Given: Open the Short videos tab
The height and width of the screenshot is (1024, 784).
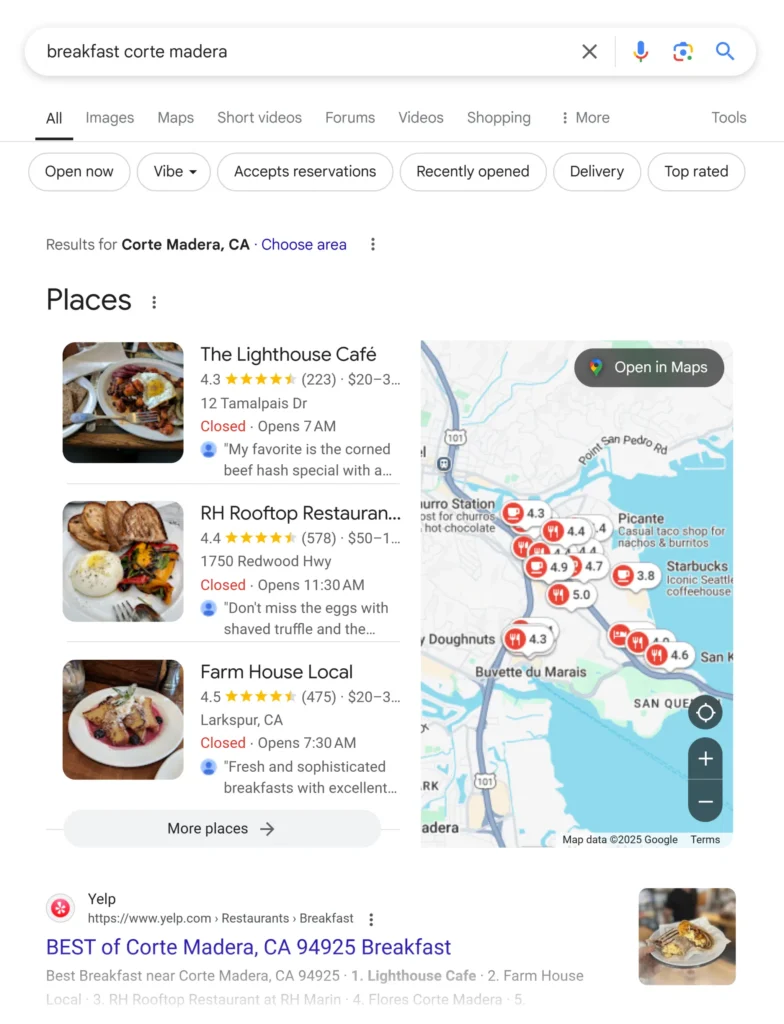Looking at the screenshot, I should pyautogui.click(x=259, y=118).
